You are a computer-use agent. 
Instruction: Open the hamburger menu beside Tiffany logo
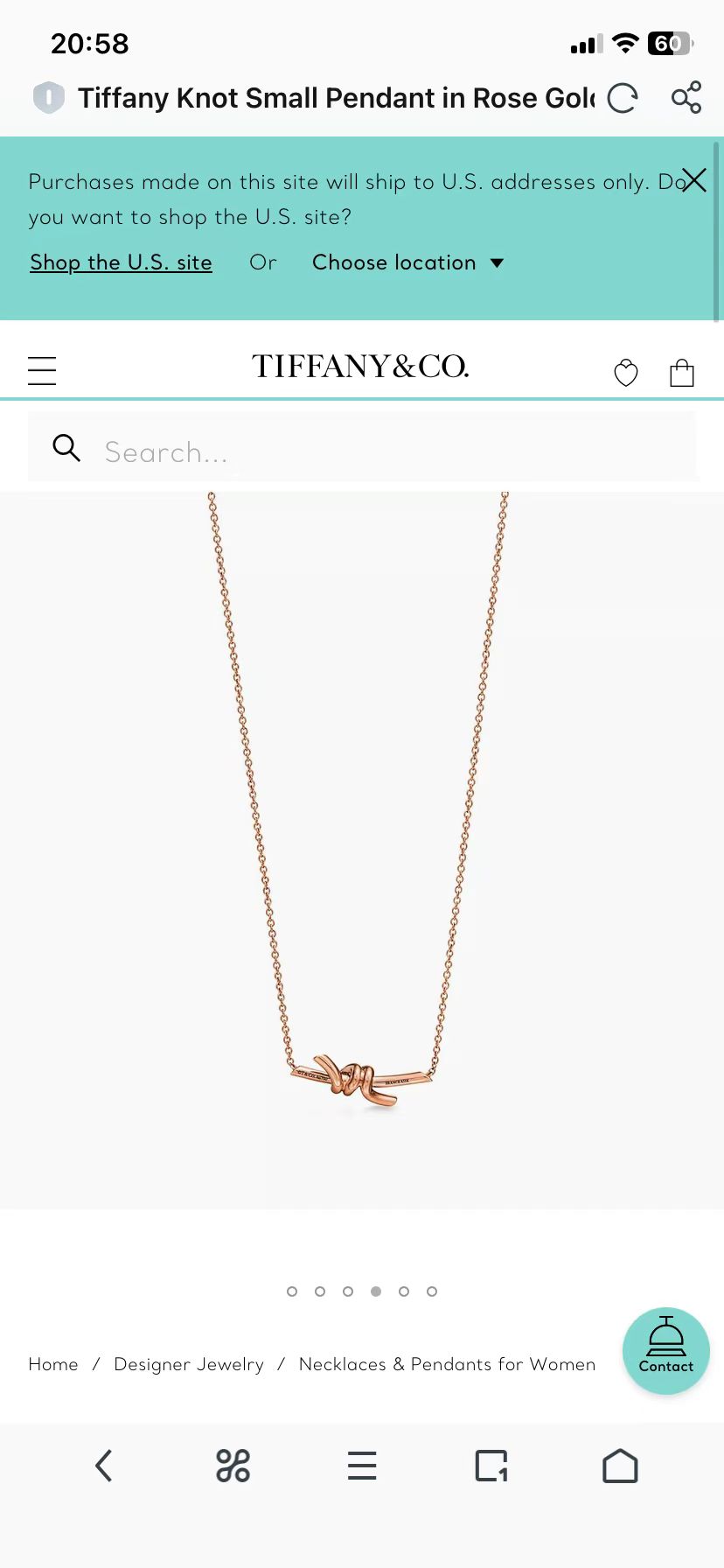point(42,371)
